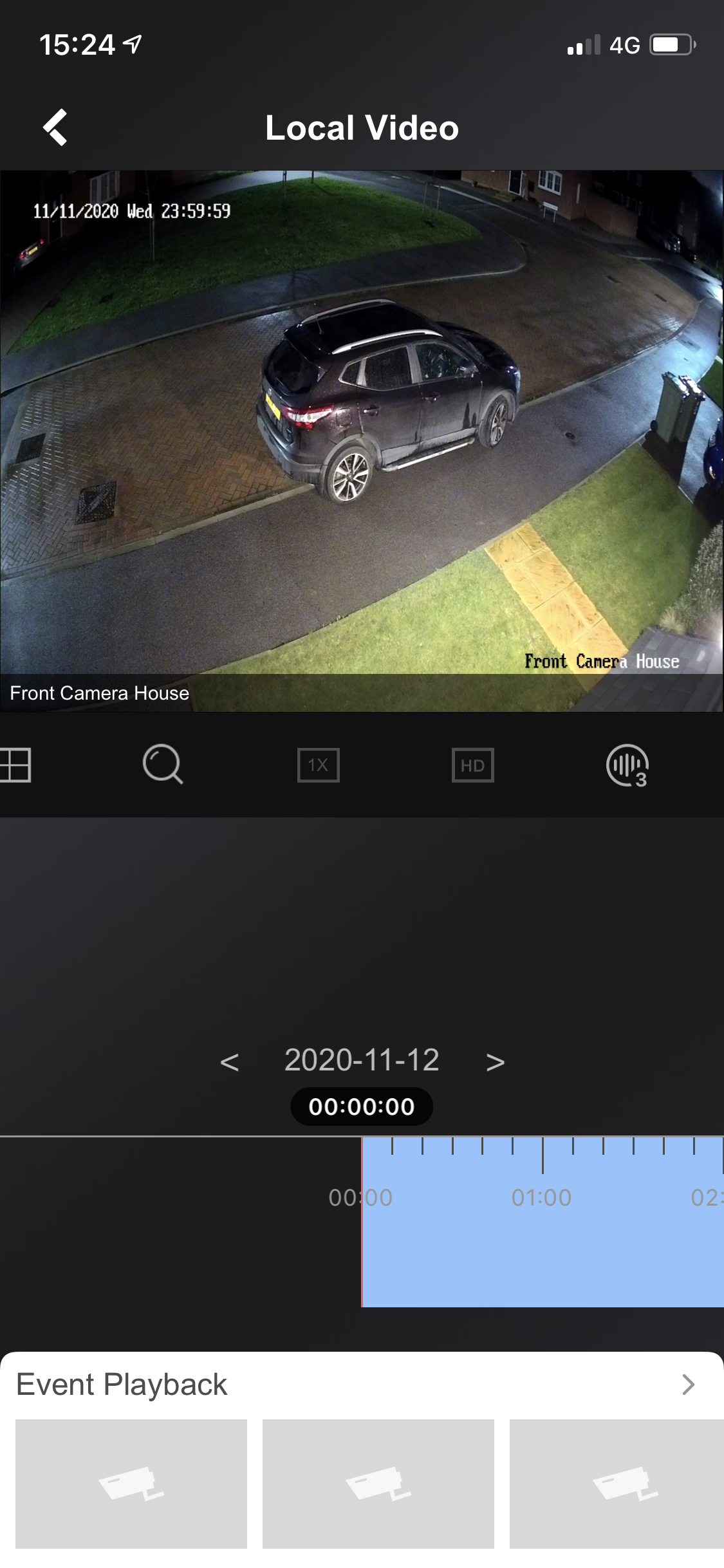This screenshot has width=724, height=1568.
Task: Tap the magnifier zoom icon
Action: tap(162, 765)
